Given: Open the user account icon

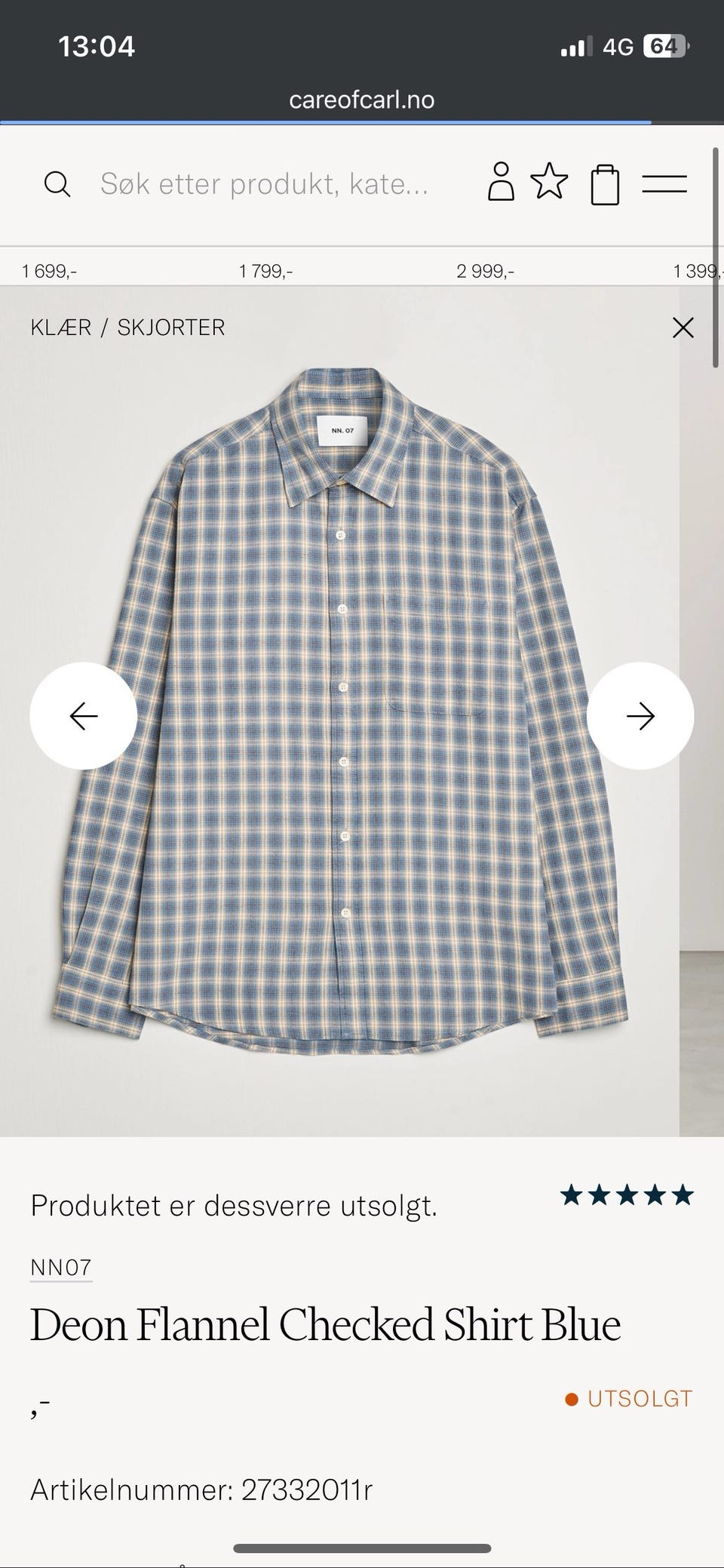Looking at the screenshot, I should click(501, 183).
